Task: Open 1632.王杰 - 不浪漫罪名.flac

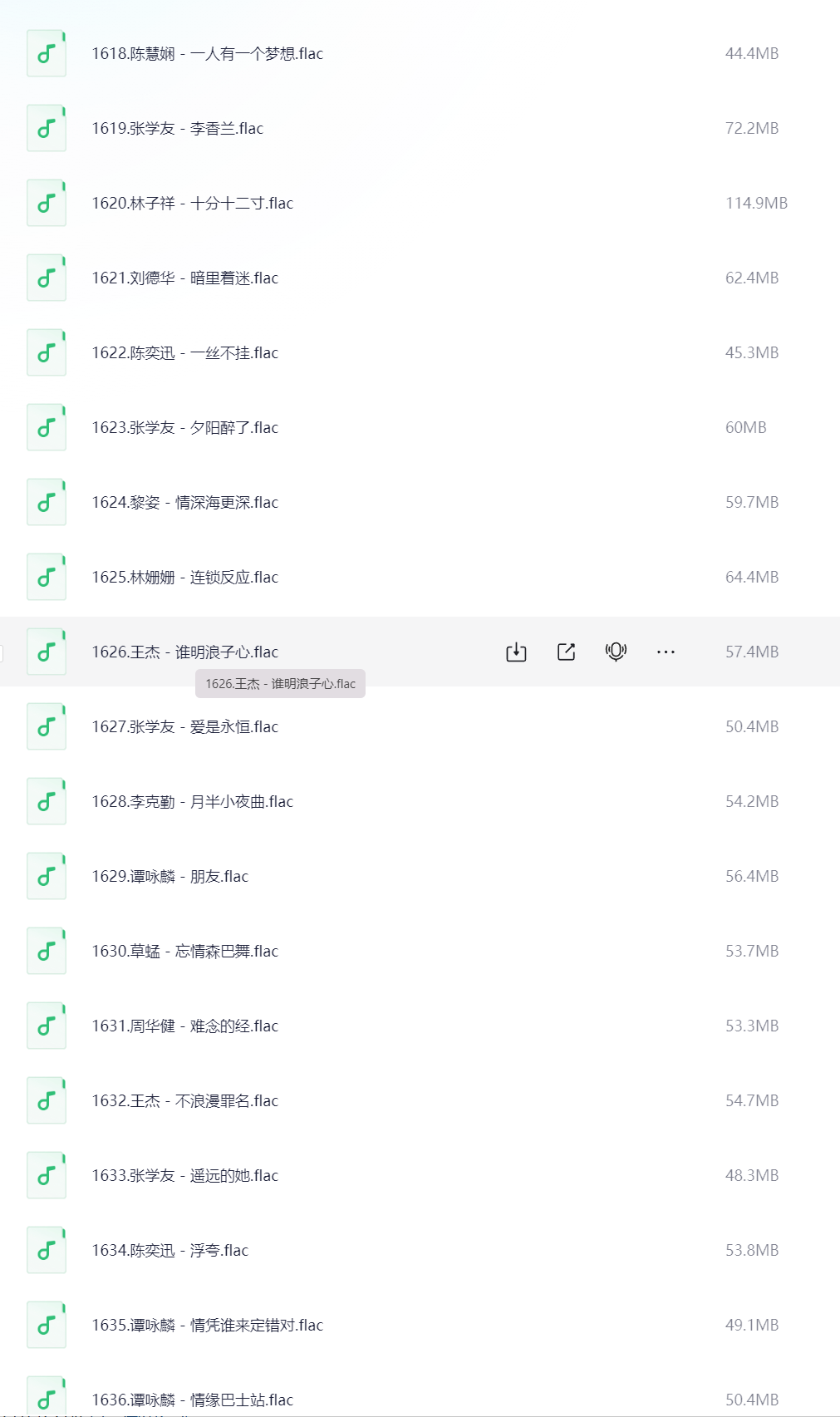Action: 184,1101
